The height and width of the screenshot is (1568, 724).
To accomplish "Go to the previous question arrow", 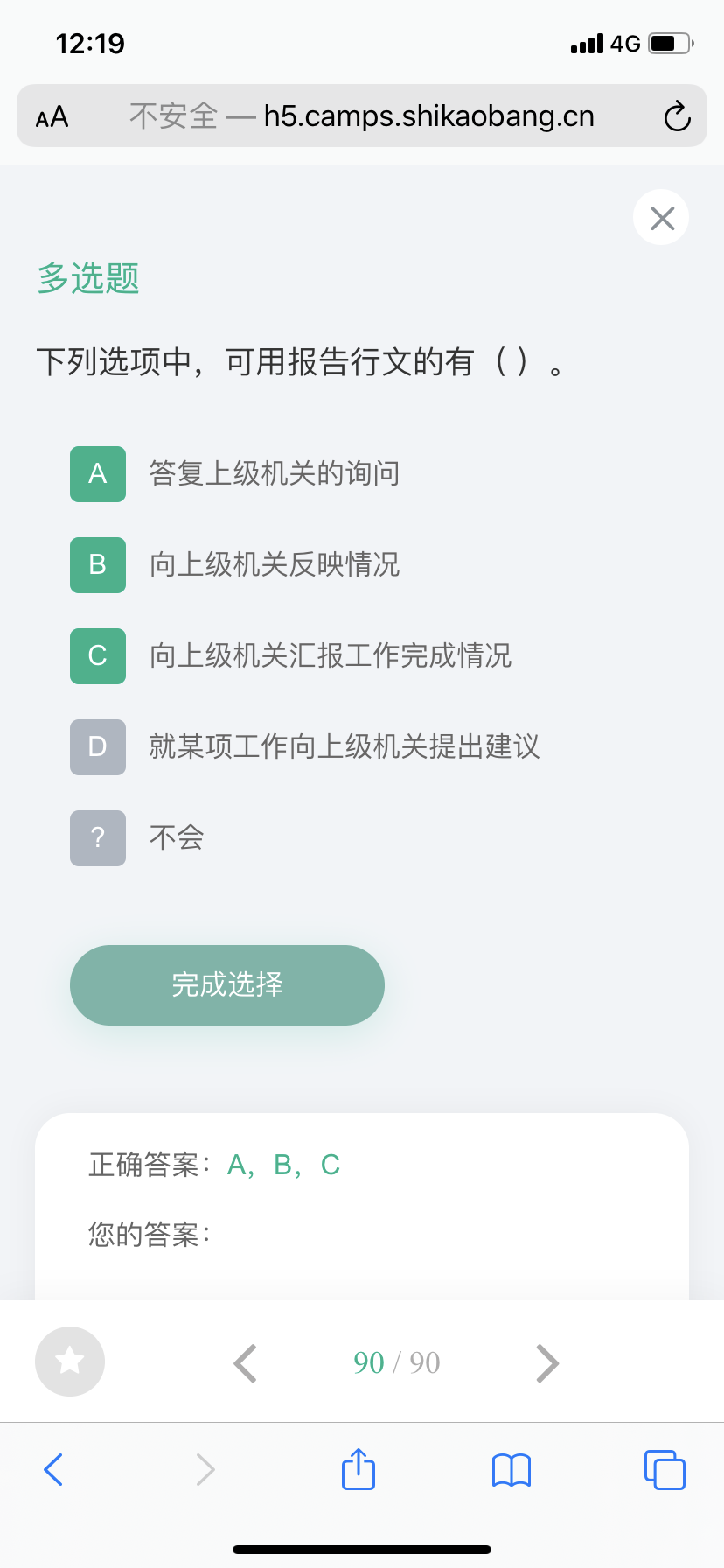I will point(246,1362).
